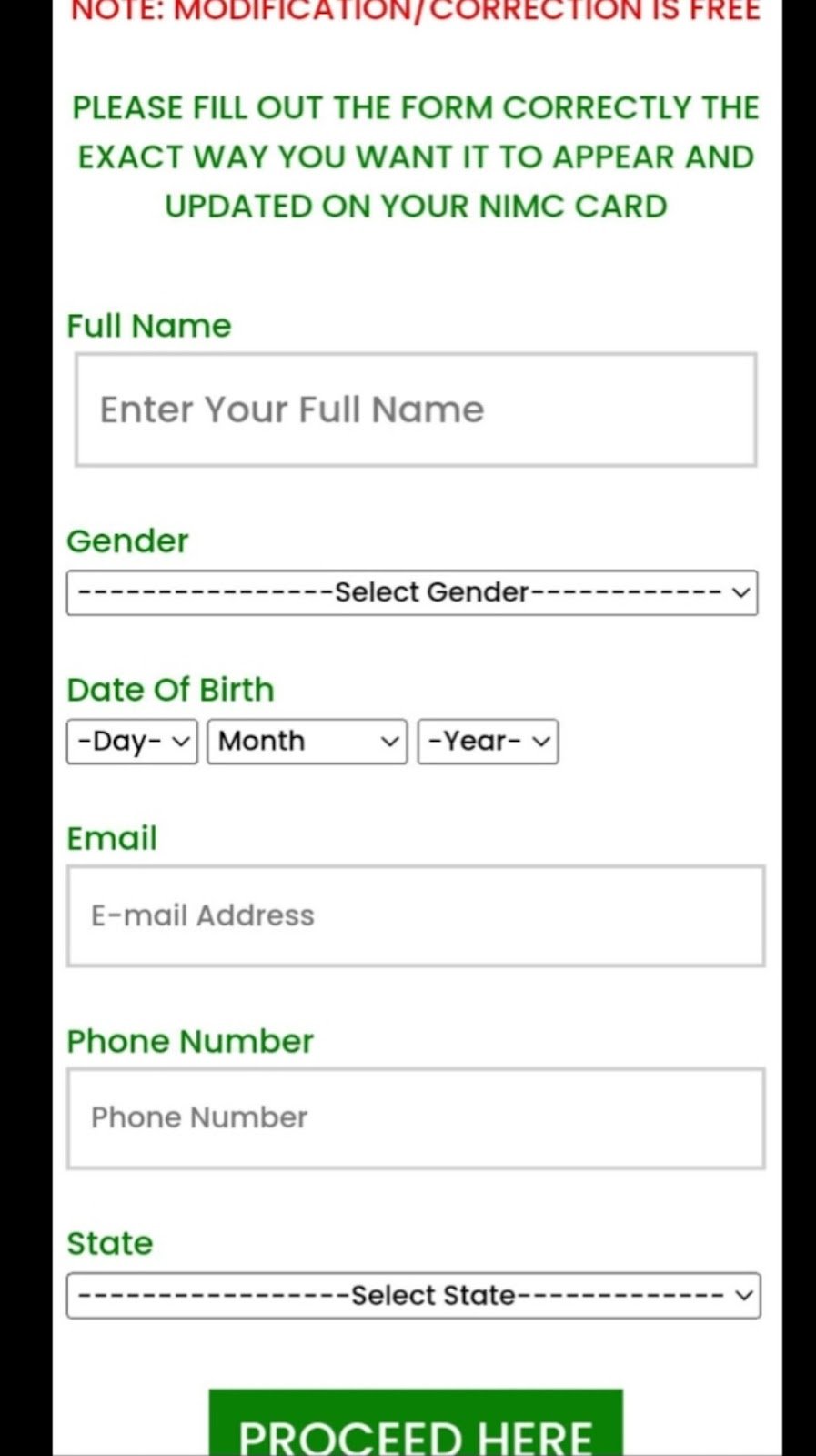Focus the E-mail Address field
This screenshot has height=1456, width=816.
click(x=416, y=915)
